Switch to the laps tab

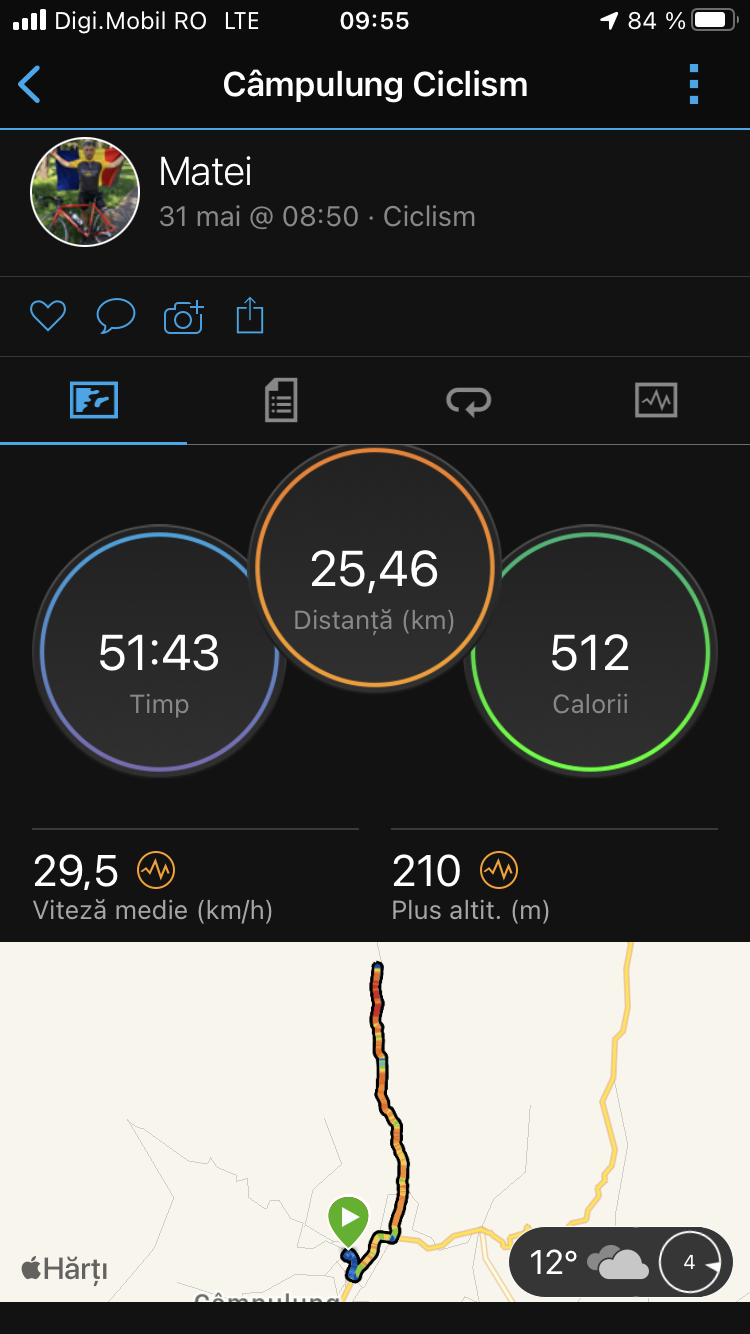(468, 401)
